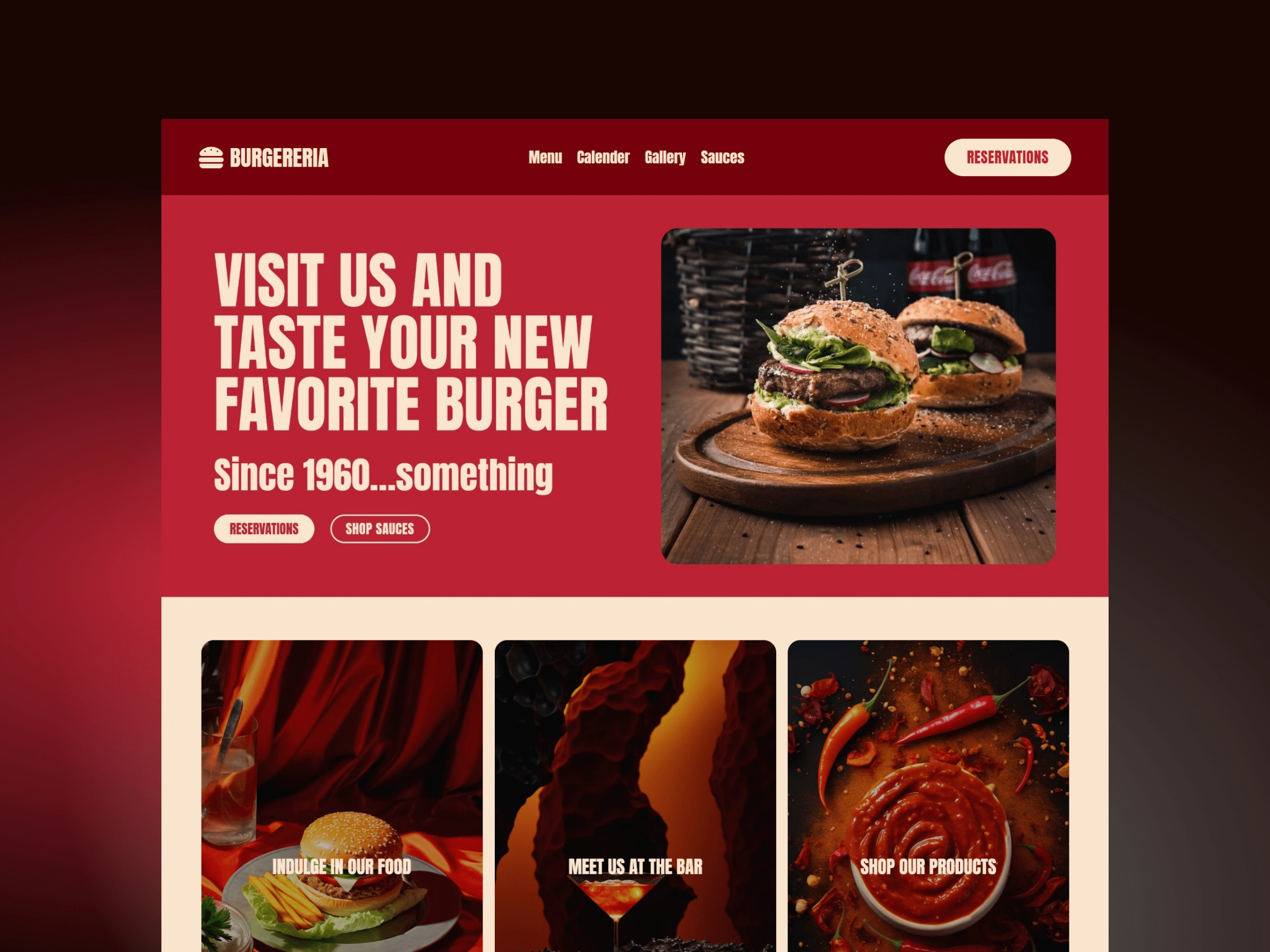Tap Reservations under the hero headline
Image resolution: width=1270 pixels, height=952 pixels.
tap(264, 528)
